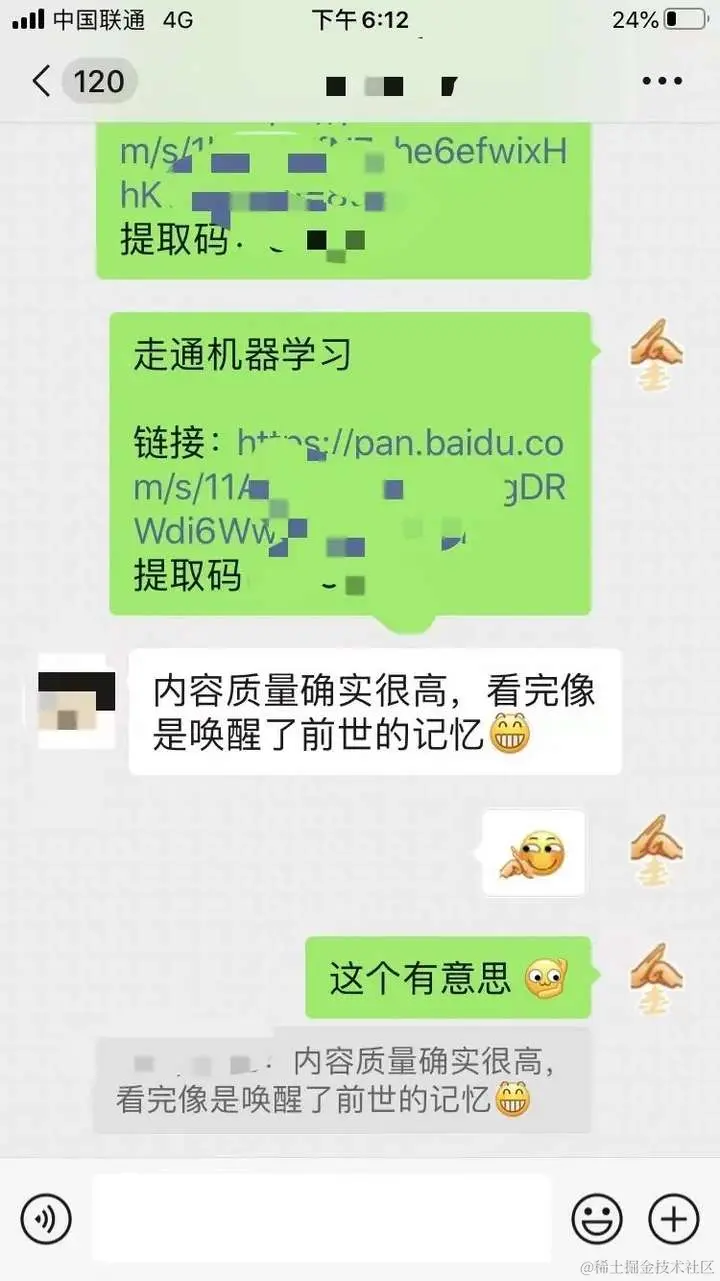Open the emoji sticker picker
Viewport: 720px width, 1281px height.
597,1218
